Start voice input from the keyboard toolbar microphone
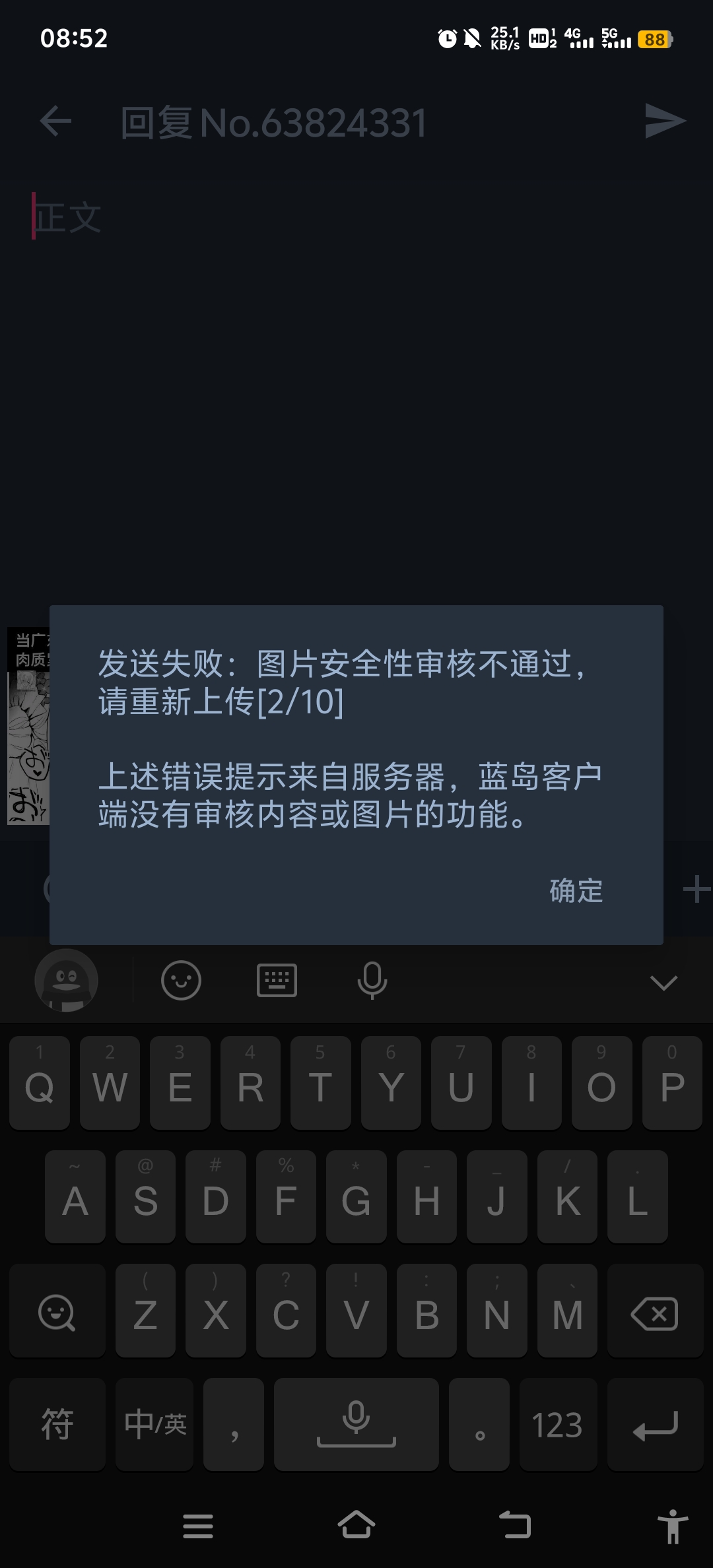The image size is (713, 1568). click(x=372, y=981)
